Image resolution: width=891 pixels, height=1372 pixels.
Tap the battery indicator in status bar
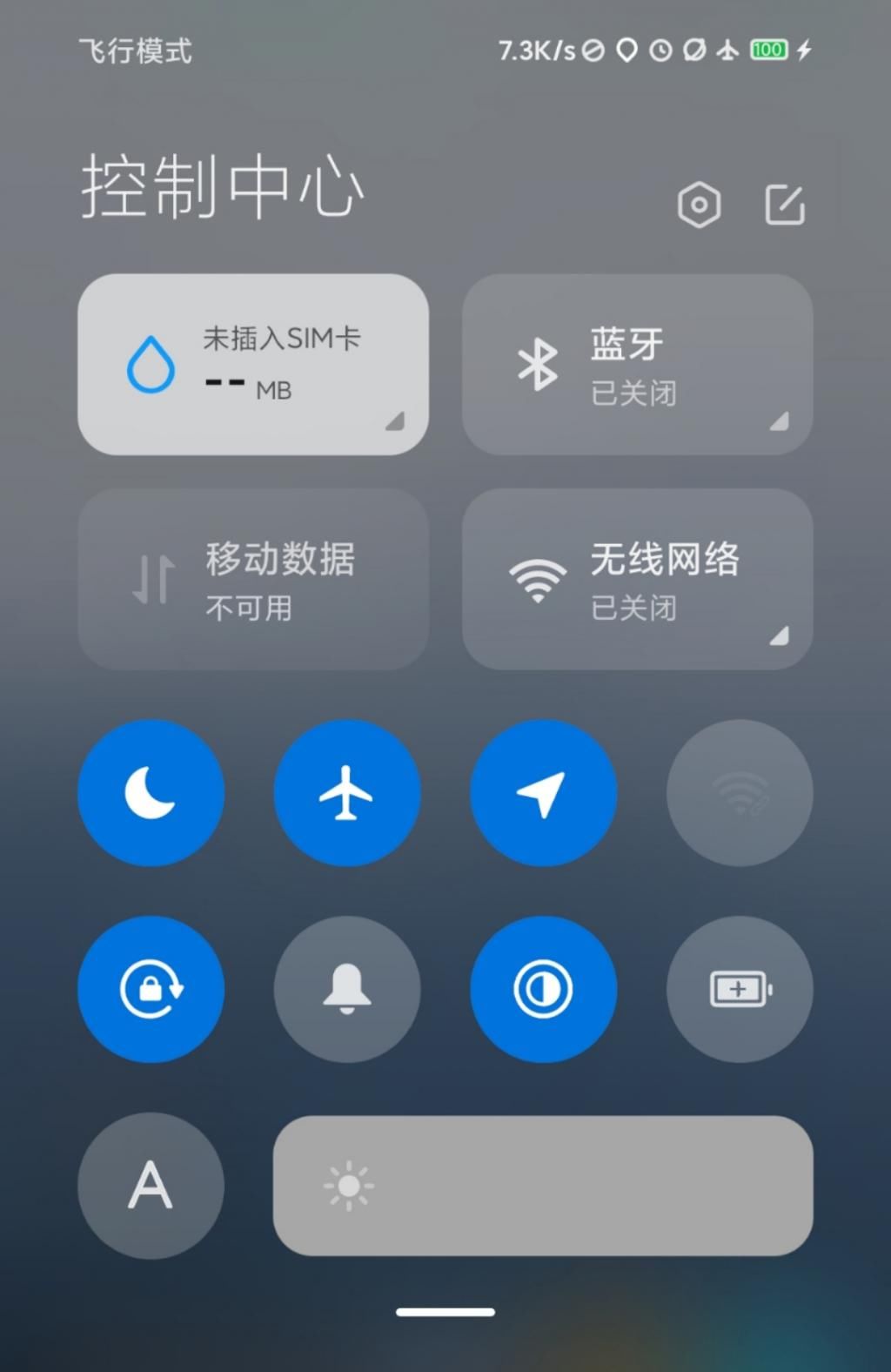[767, 50]
